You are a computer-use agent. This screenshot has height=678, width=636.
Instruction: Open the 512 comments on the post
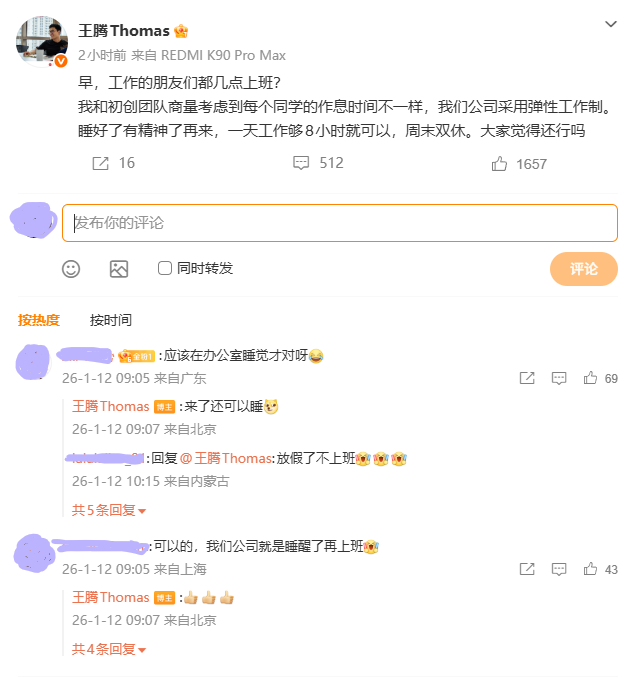[317, 163]
